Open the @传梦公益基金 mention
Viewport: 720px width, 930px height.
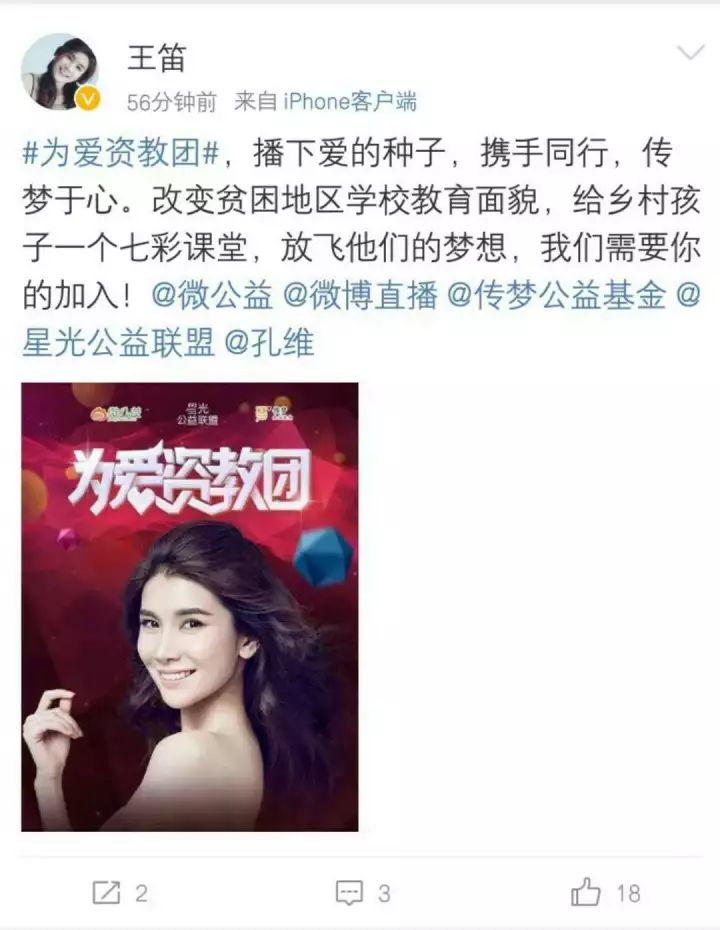pyautogui.click(x=557, y=295)
